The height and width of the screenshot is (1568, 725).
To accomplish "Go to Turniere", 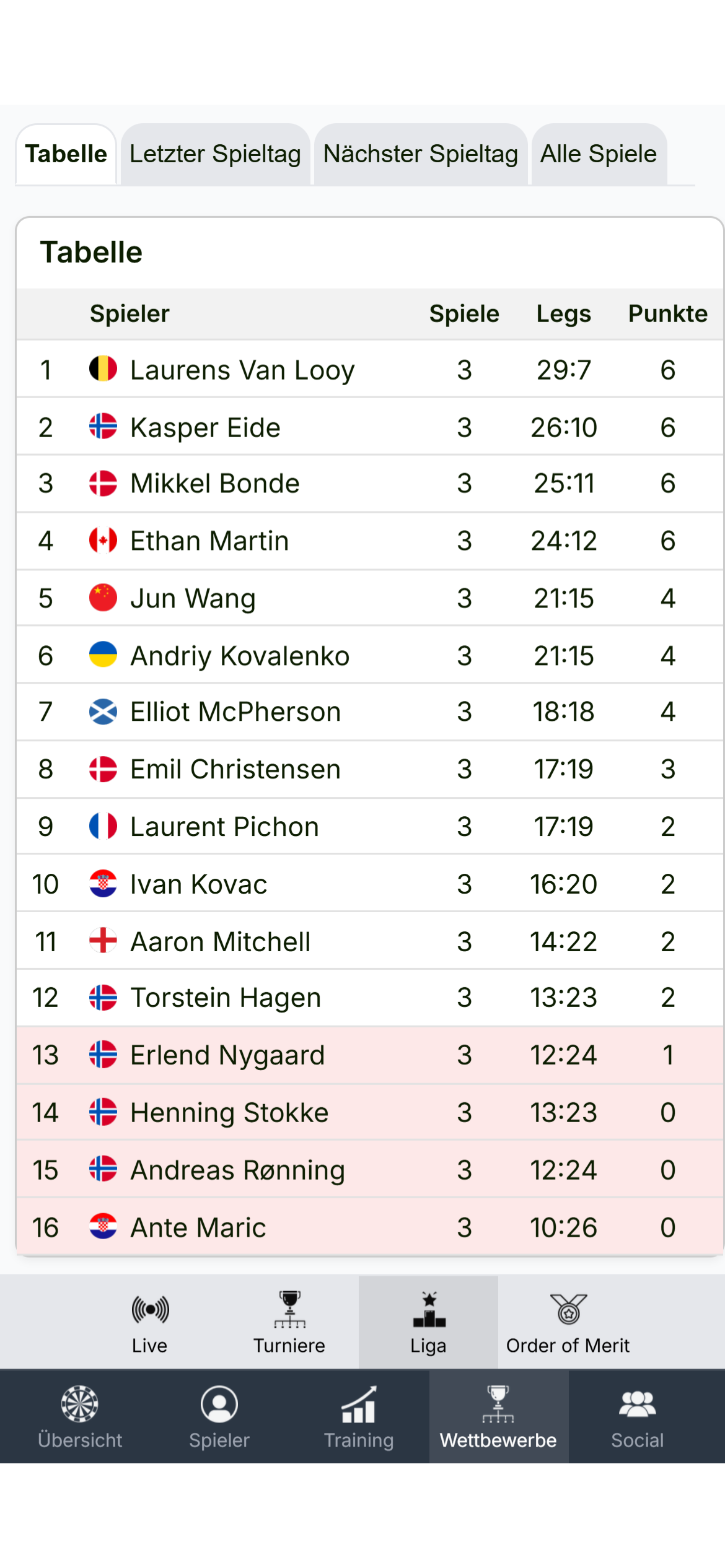I will pyautogui.click(x=289, y=1322).
